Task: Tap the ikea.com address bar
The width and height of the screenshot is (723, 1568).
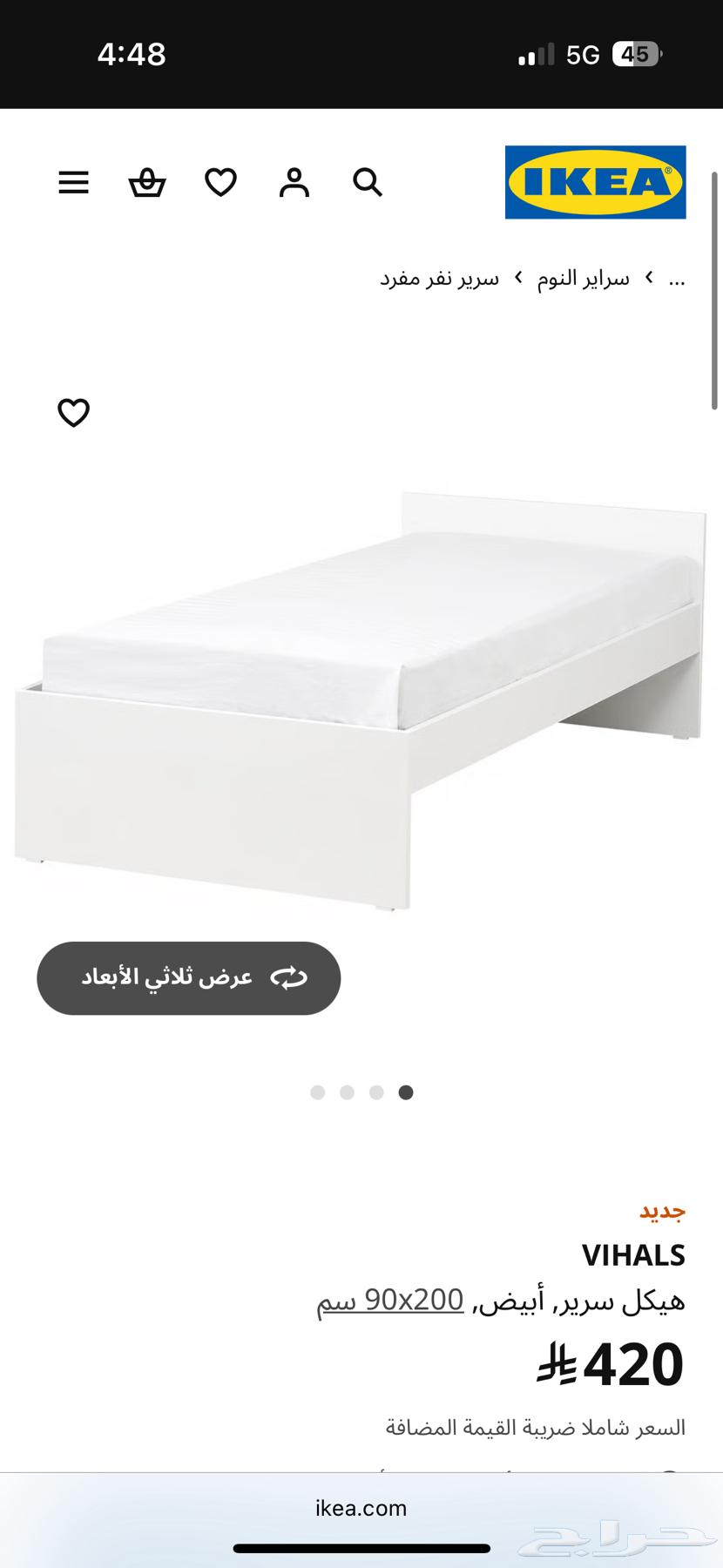Action: [361, 1508]
